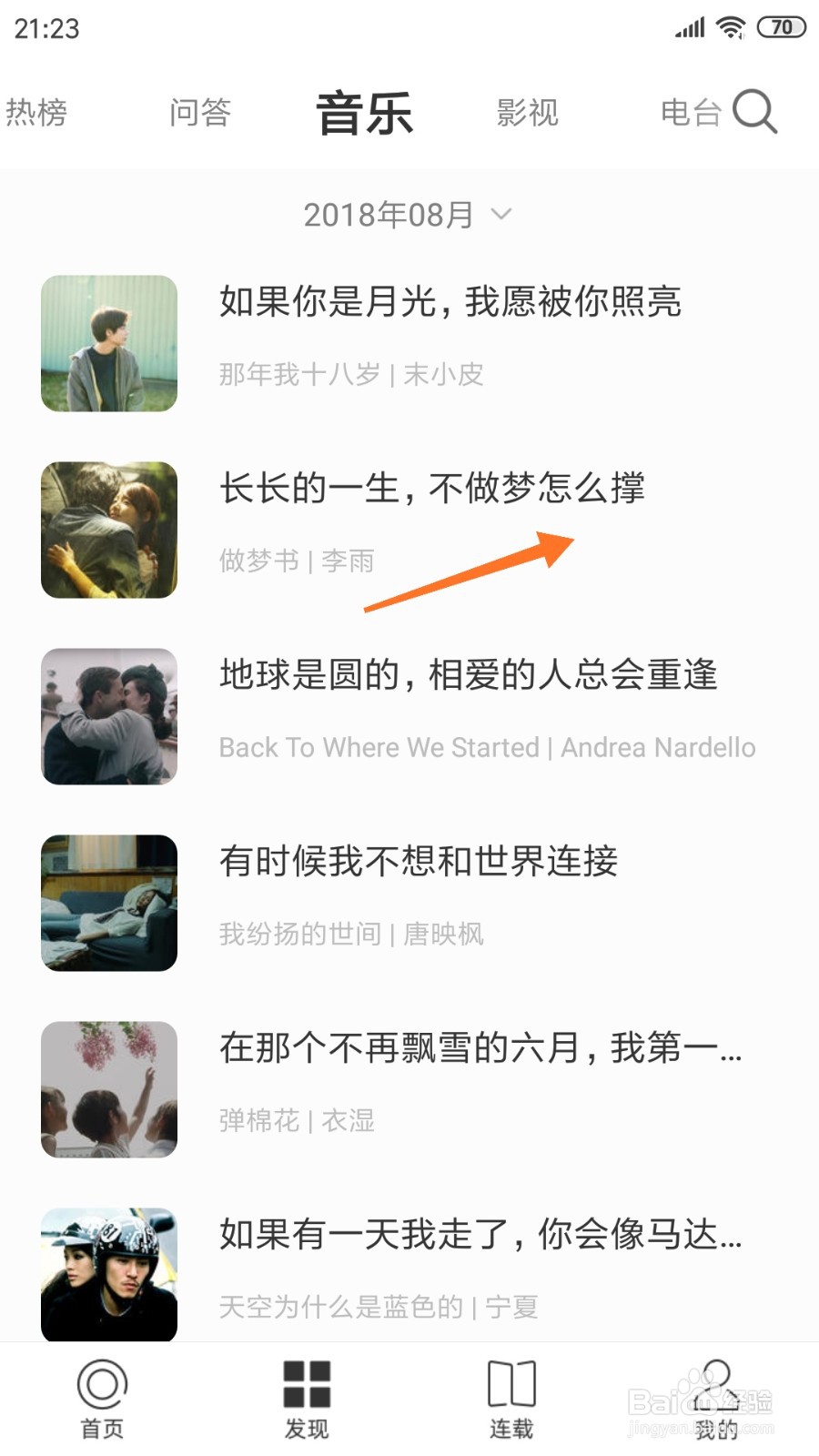Tap the chevron next to the month selector
The image size is (819, 1456).
coord(500,216)
